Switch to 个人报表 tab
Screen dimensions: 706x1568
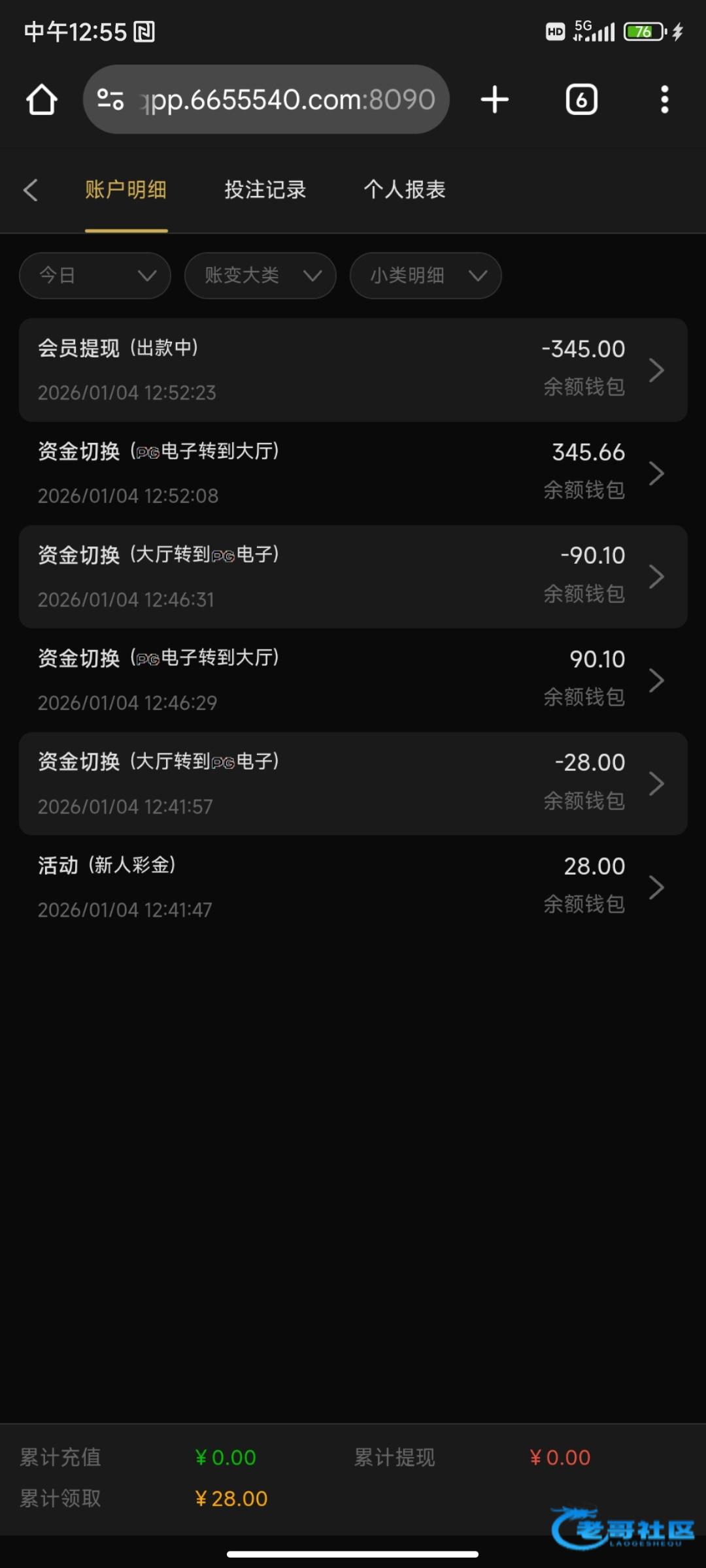[405, 190]
